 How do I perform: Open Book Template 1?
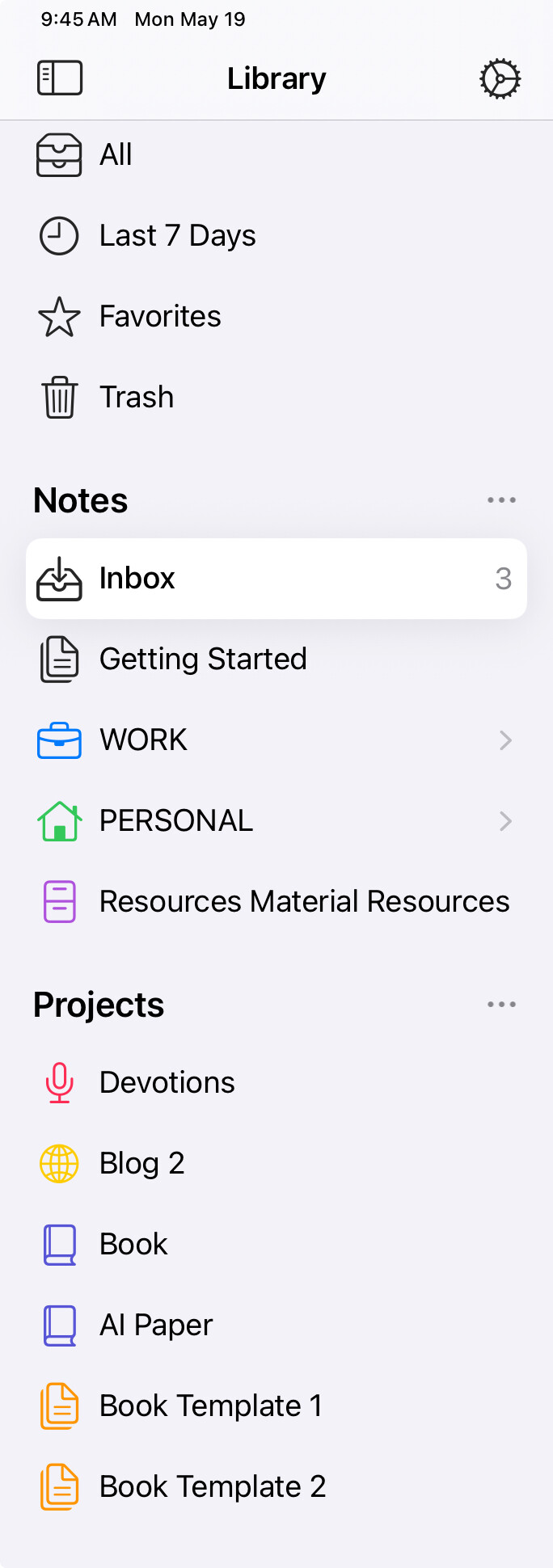(x=211, y=1406)
